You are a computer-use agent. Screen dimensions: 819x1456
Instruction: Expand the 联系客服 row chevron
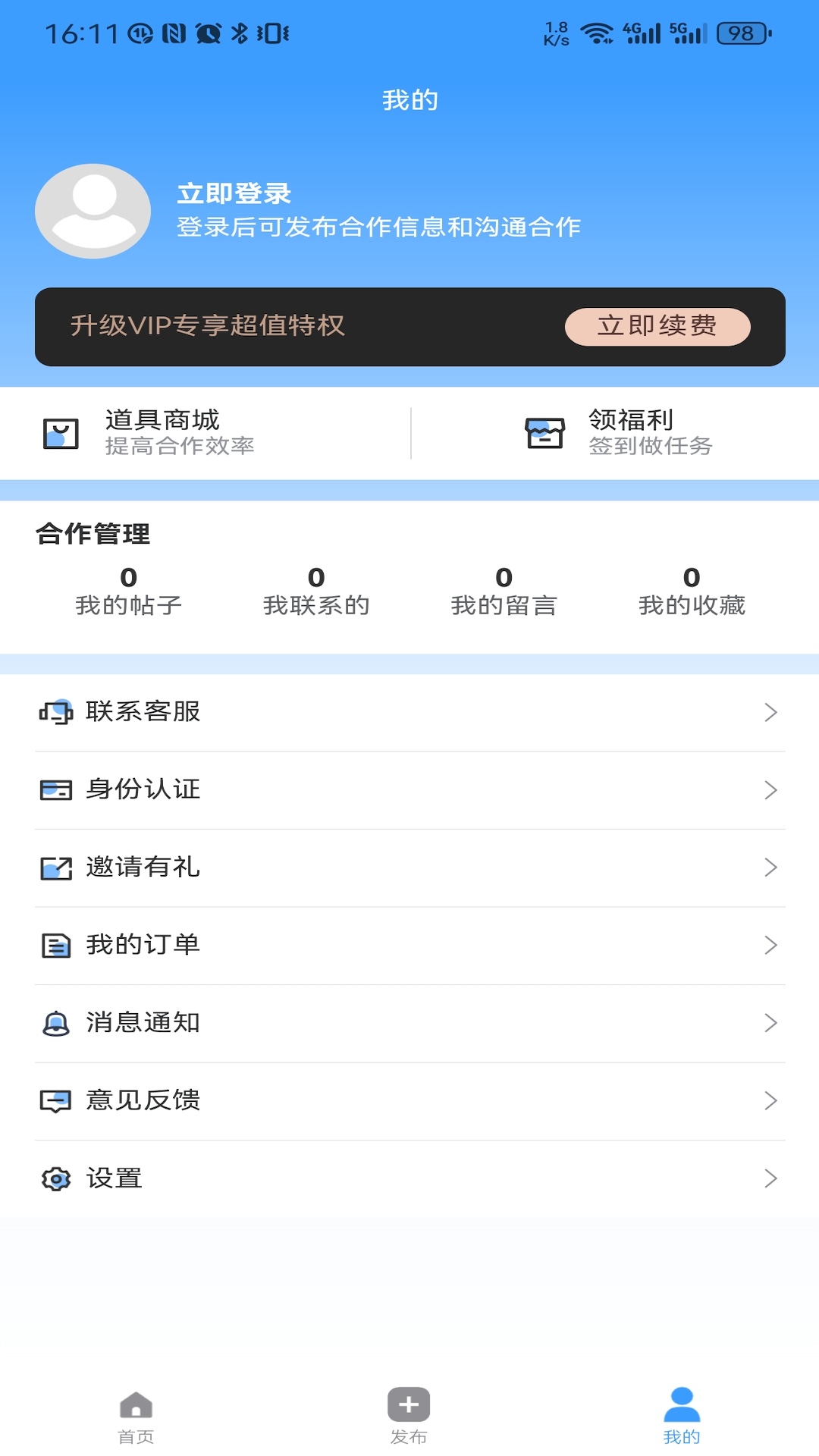[x=772, y=712]
